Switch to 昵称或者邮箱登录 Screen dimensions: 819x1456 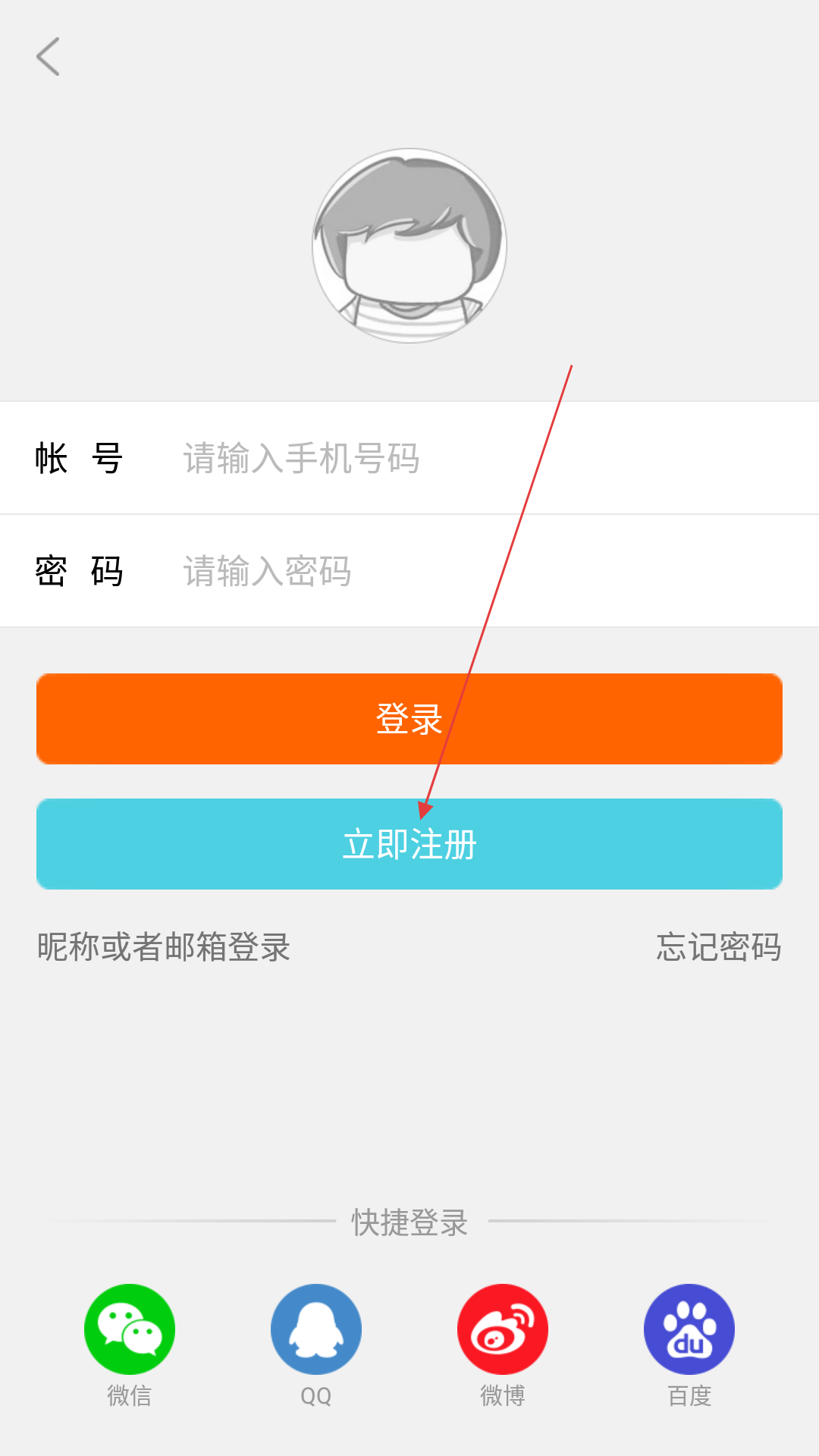pyautogui.click(x=164, y=947)
